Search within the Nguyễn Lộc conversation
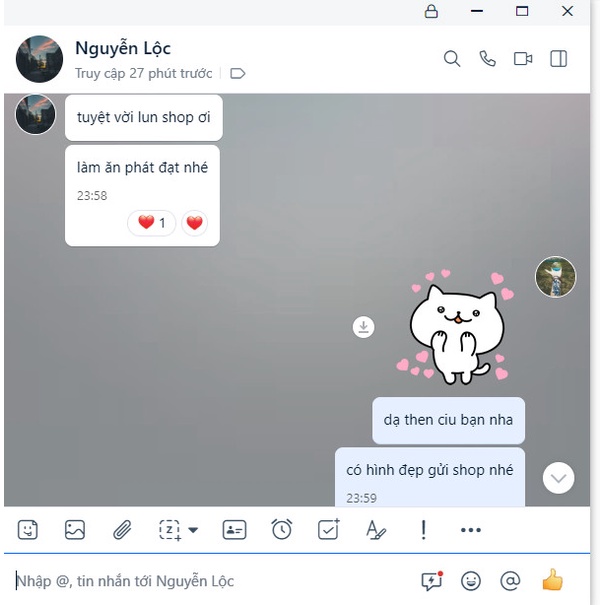The width and height of the screenshot is (605, 605). 452,59
